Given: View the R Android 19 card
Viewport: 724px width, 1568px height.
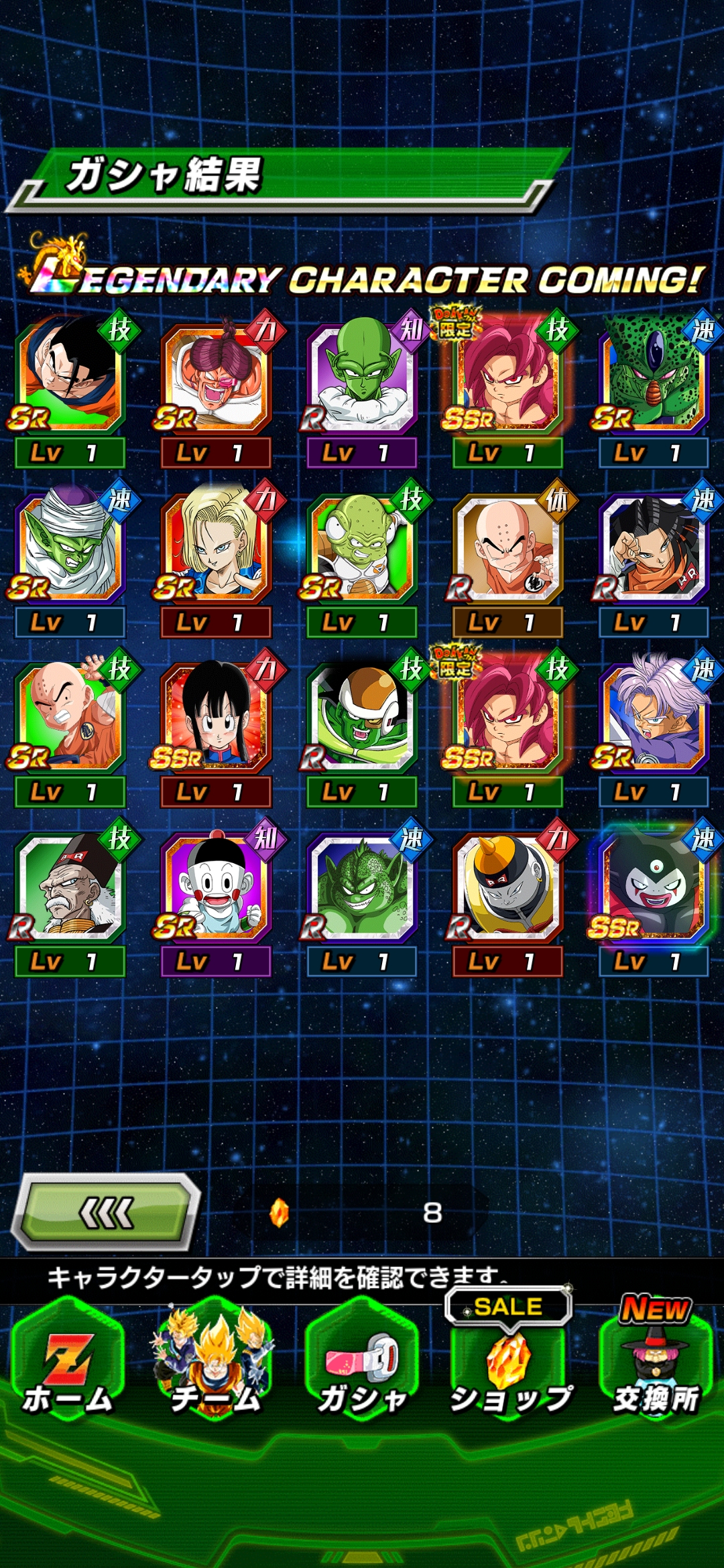Looking at the screenshot, I should (x=508, y=885).
